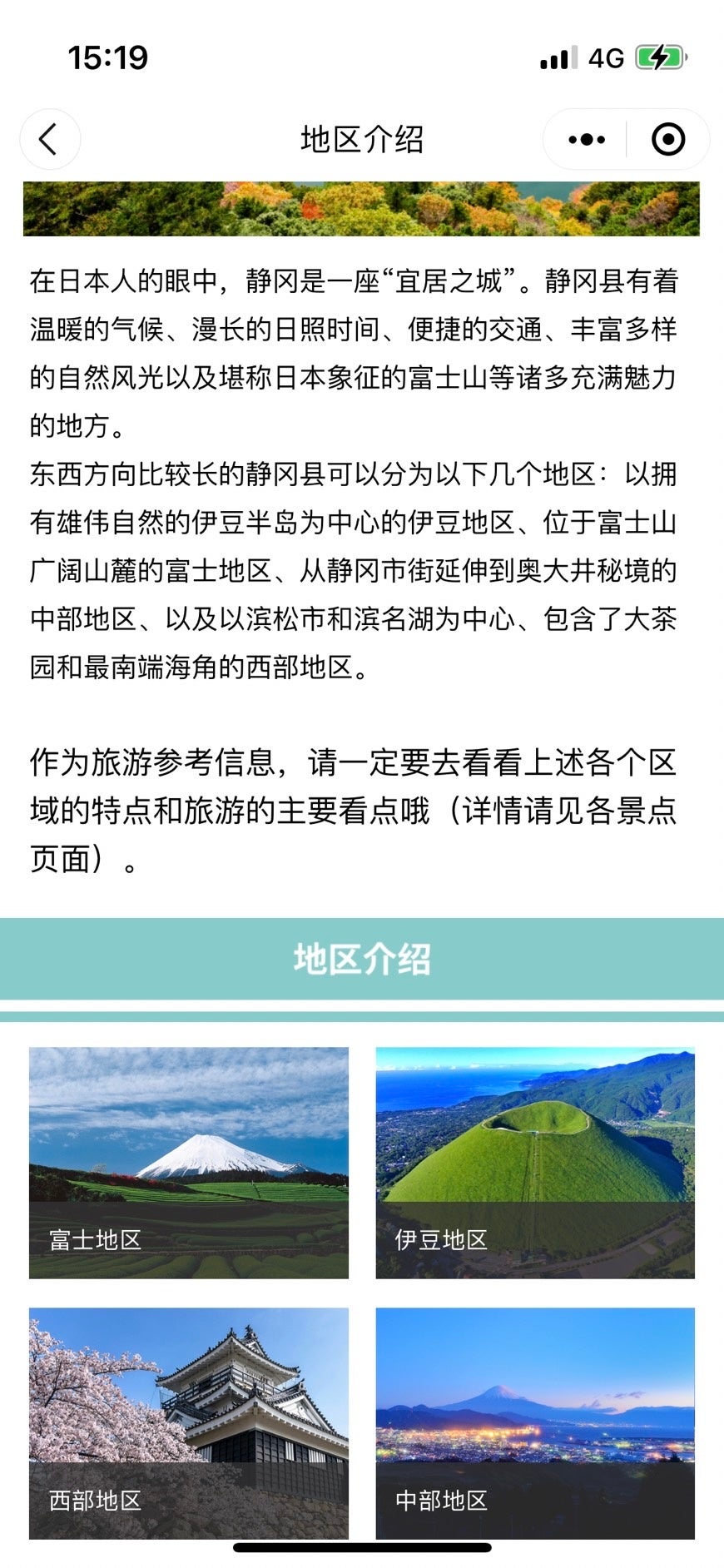Viewport: 724px width, 1568px height.
Task: Open the 伊豆地区 card
Action: (535, 1163)
